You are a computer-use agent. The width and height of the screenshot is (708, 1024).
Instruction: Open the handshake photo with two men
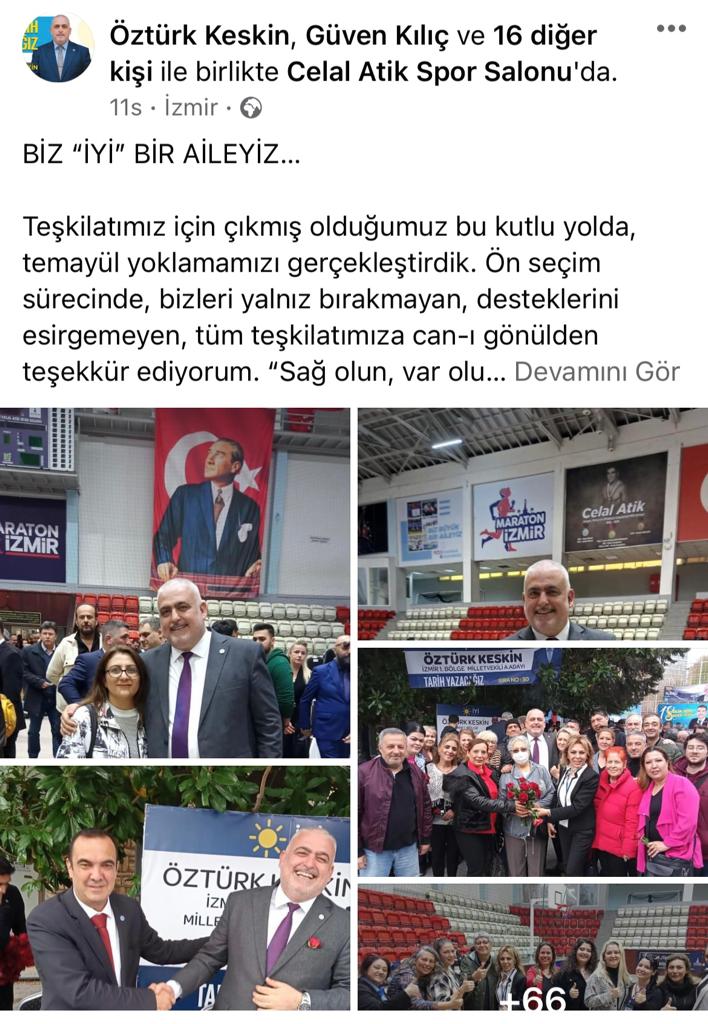175,890
